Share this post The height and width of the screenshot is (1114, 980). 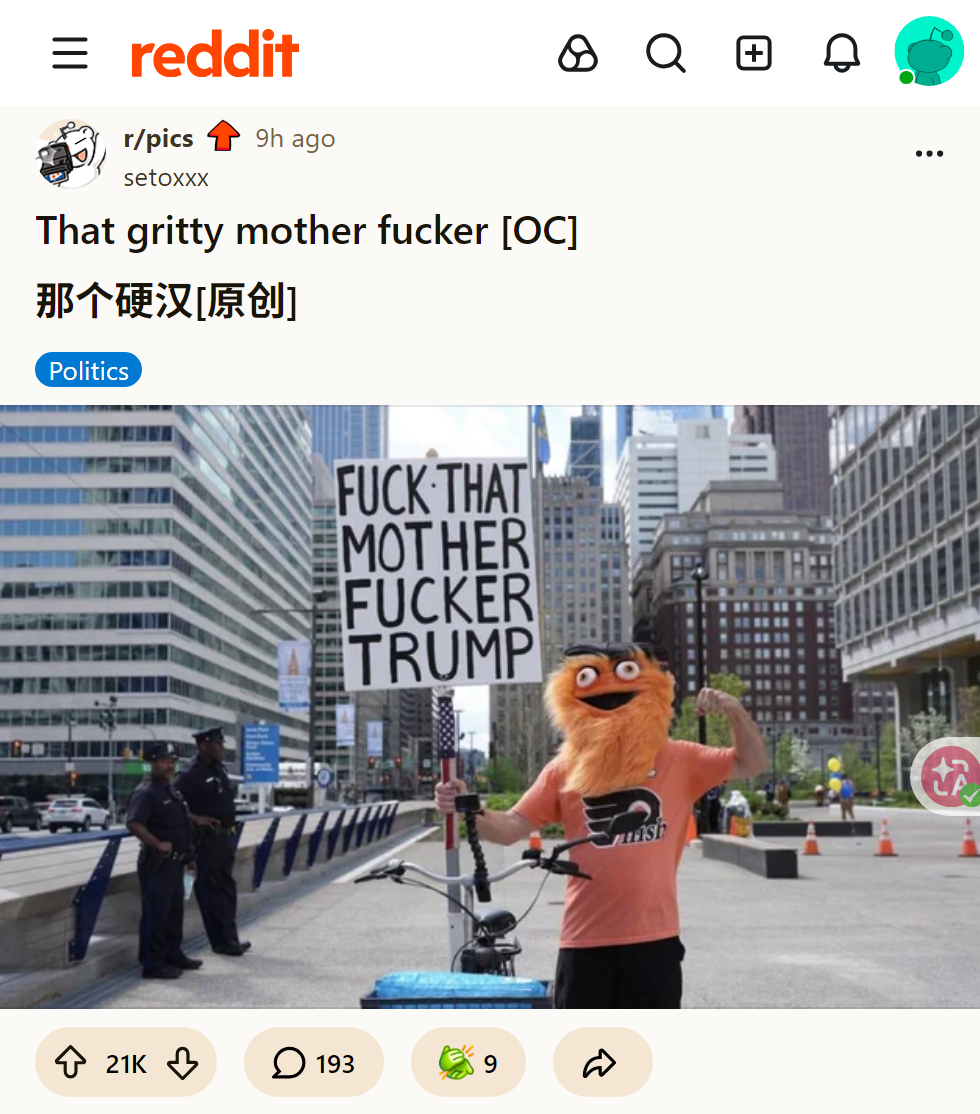pyautogui.click(x=602, y=1063)
